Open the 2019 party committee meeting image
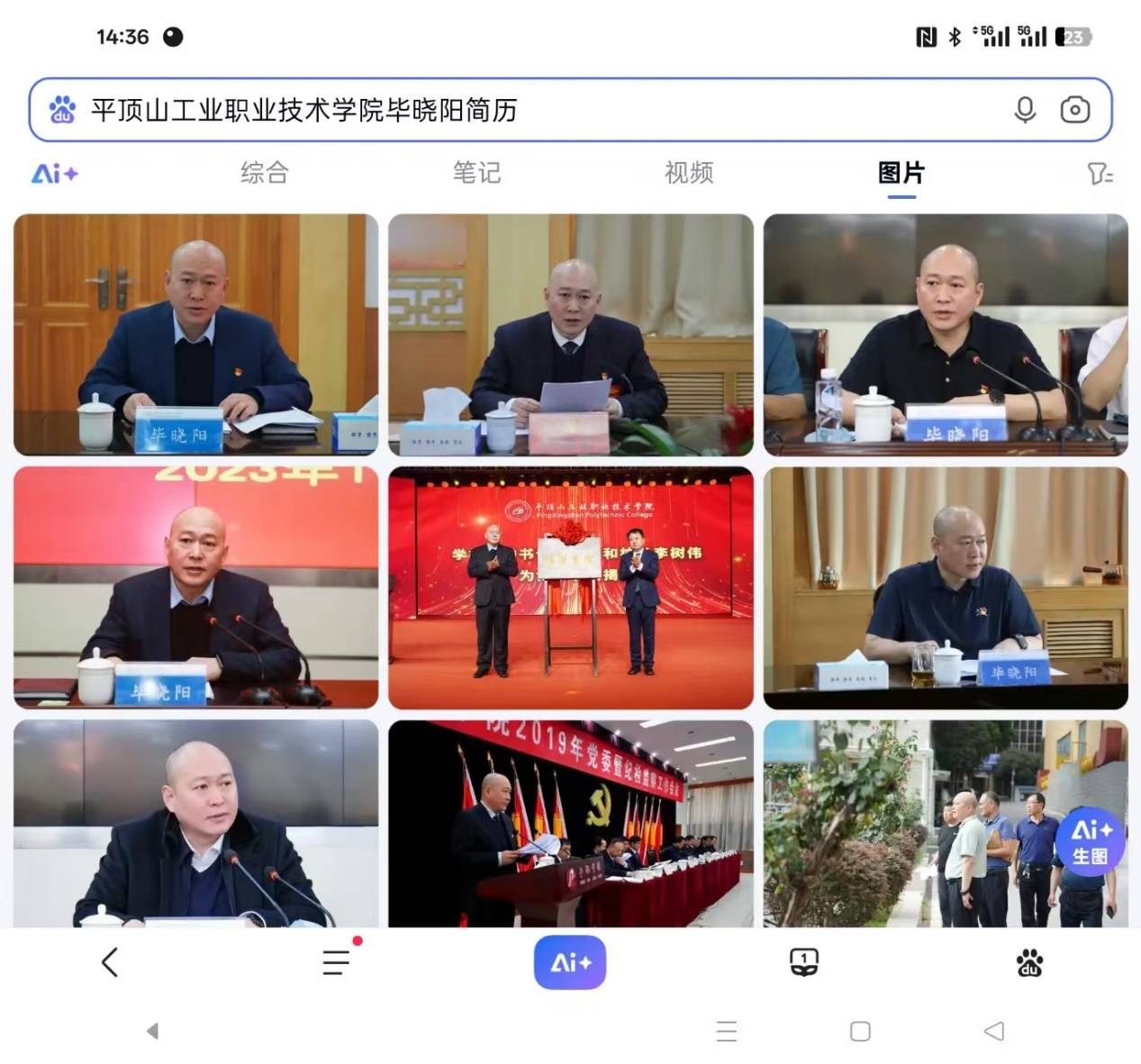 tap(570, 822)
